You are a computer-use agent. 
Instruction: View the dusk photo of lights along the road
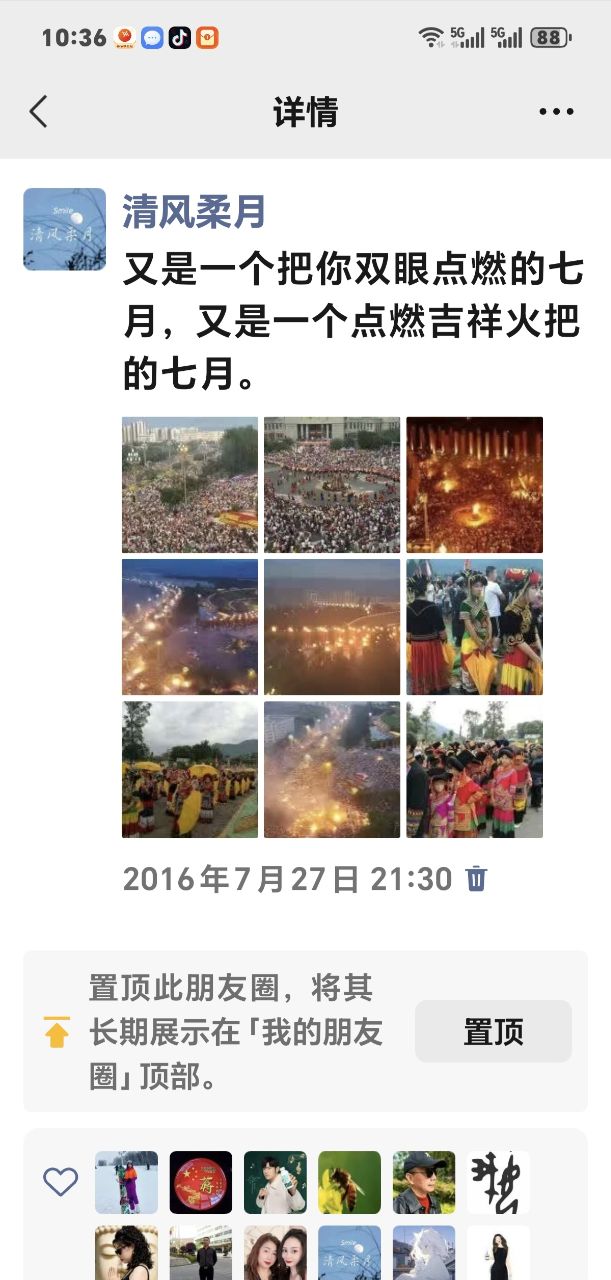190,627
